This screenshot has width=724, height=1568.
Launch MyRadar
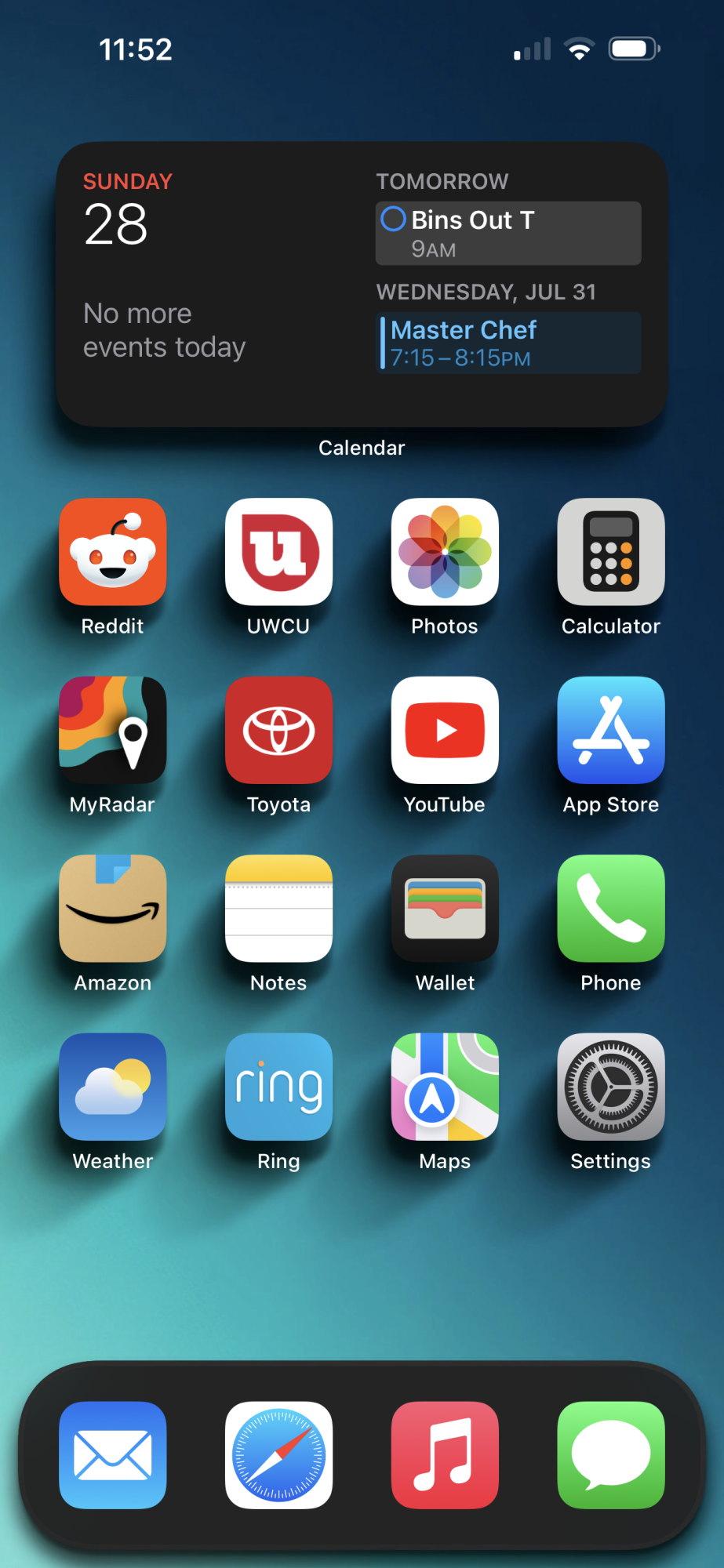point(113,730)
